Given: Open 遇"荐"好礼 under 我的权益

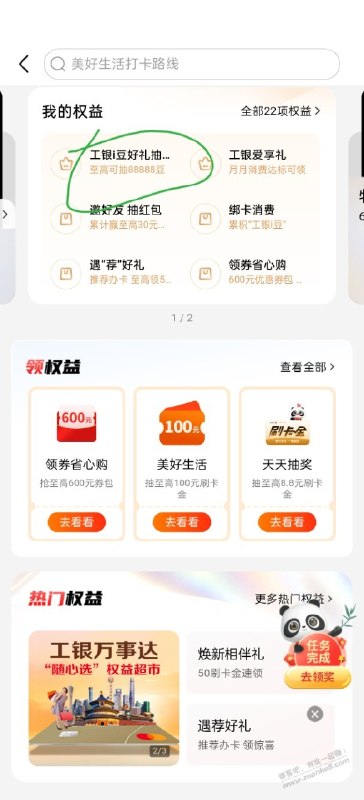Looking at the screenshot, I should [x=112, y=272].
